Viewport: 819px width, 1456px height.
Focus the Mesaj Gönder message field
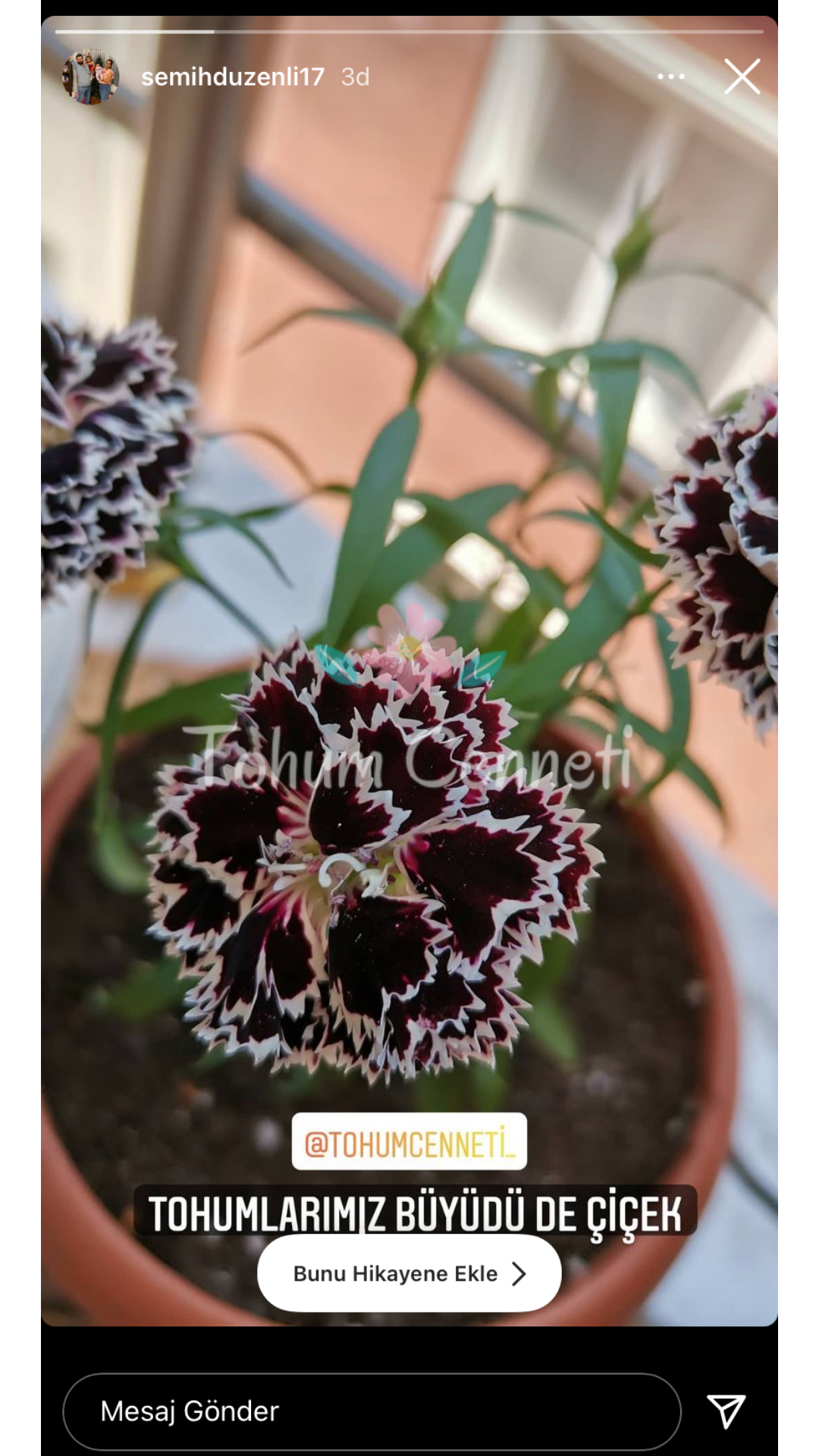pos(372,1411)
